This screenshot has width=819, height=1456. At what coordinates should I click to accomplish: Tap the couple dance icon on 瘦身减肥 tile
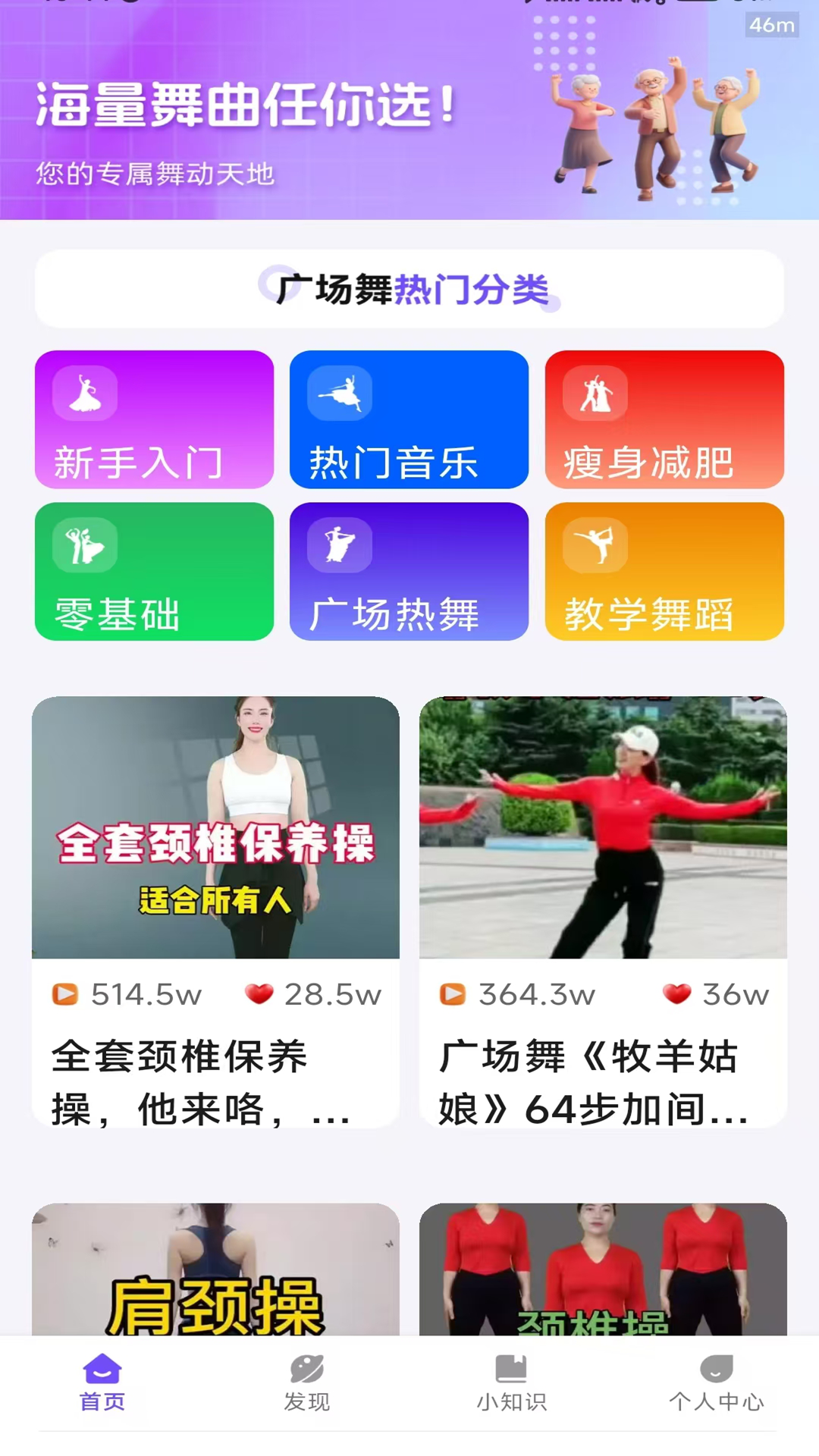(x=595, y=394)
